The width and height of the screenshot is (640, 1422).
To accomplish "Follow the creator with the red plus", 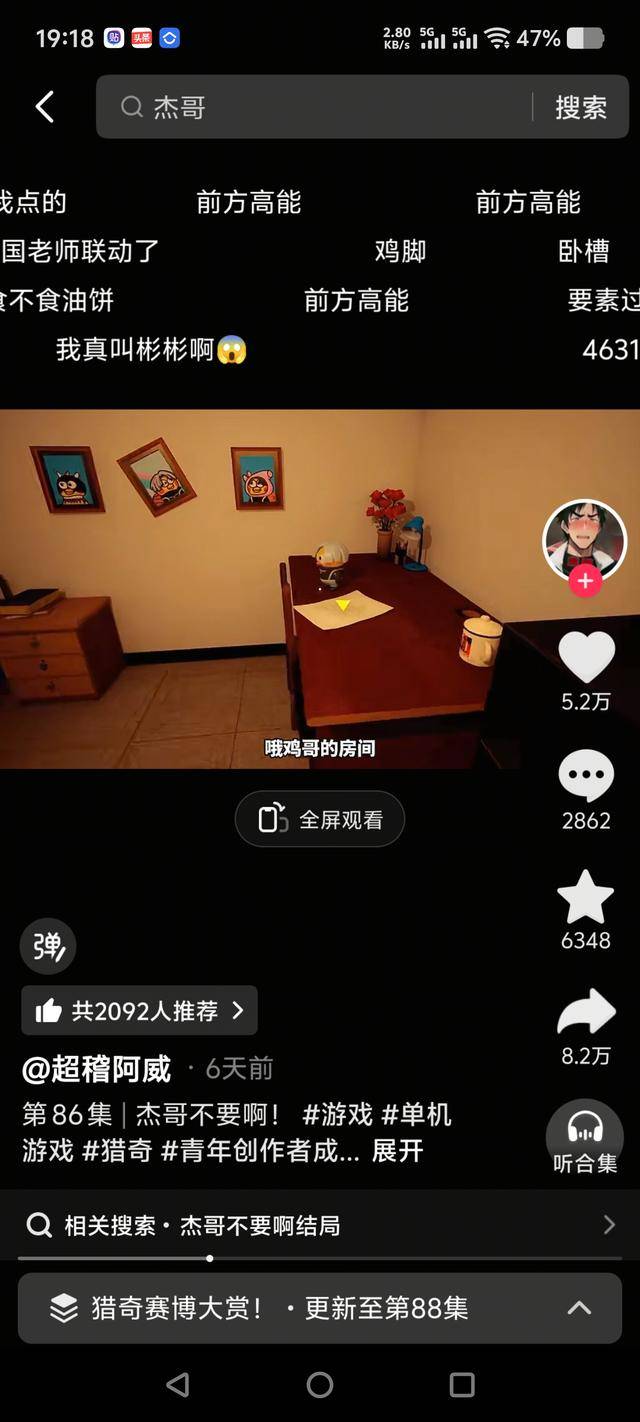I will pyautogui.click(x=585, y=581).
